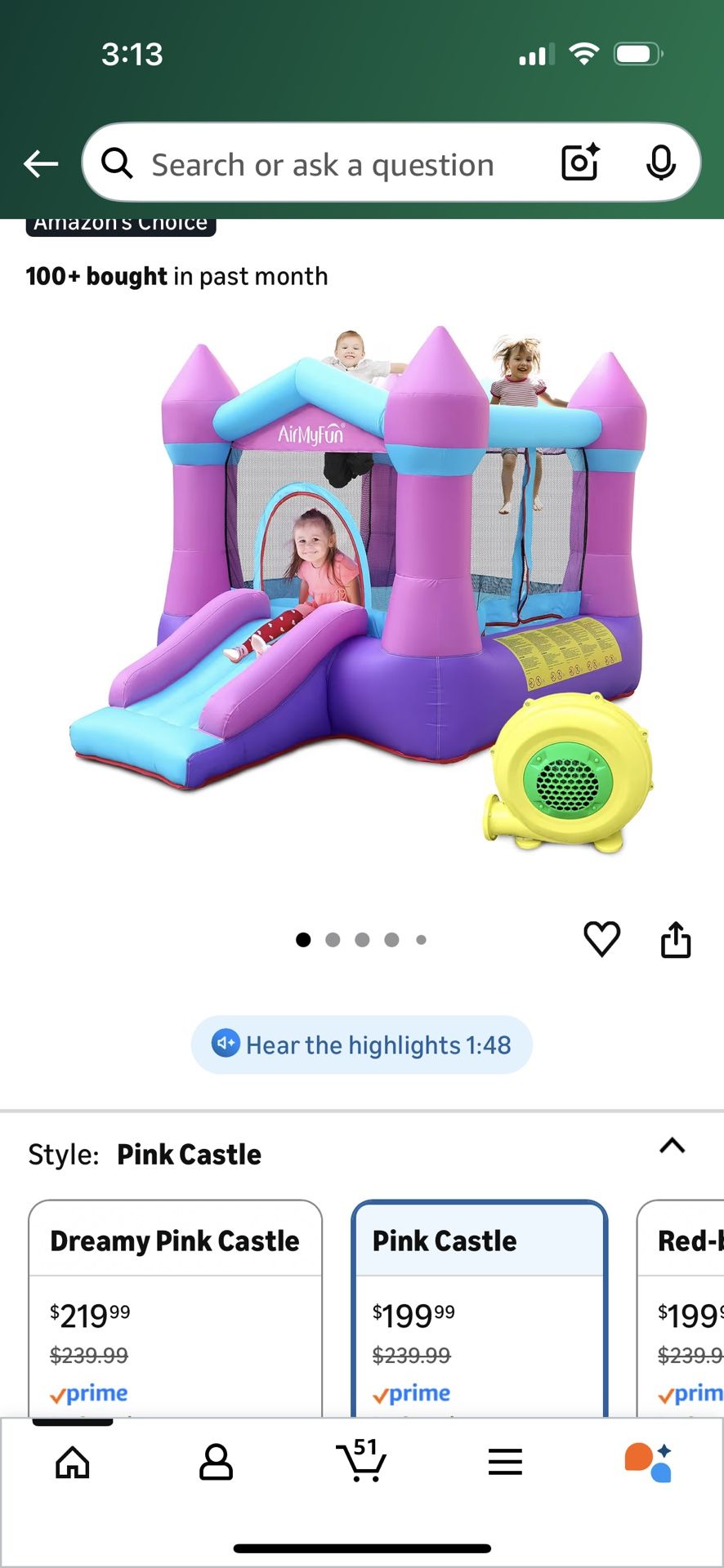Open the camera lens search

[x=580, y=163]
